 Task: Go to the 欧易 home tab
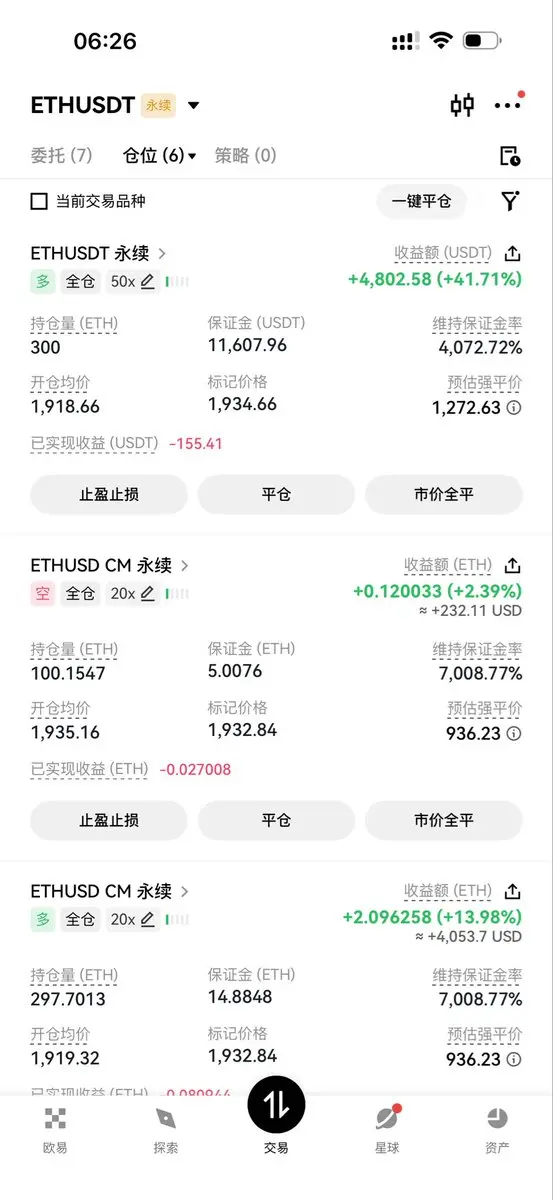(x=55, y=1130)
